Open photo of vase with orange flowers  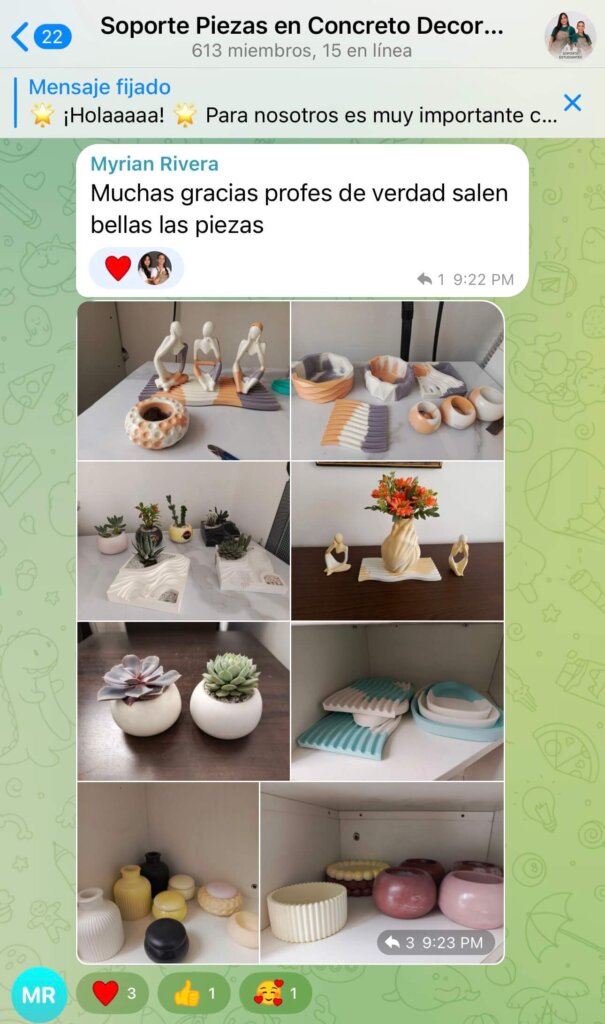click(x=397, y=541)
